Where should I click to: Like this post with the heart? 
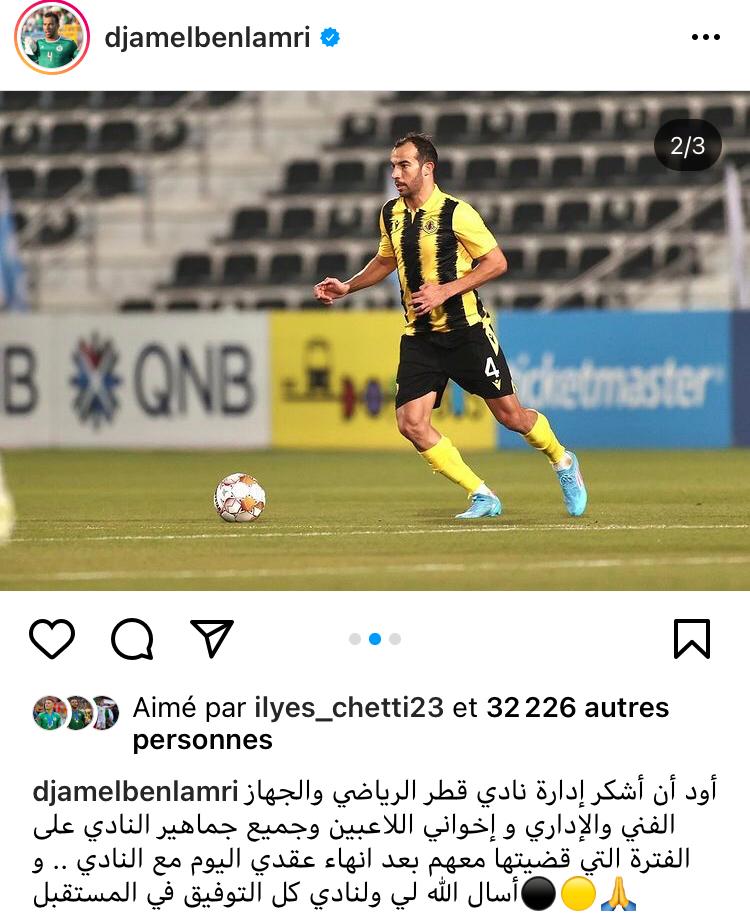point(52,638)
